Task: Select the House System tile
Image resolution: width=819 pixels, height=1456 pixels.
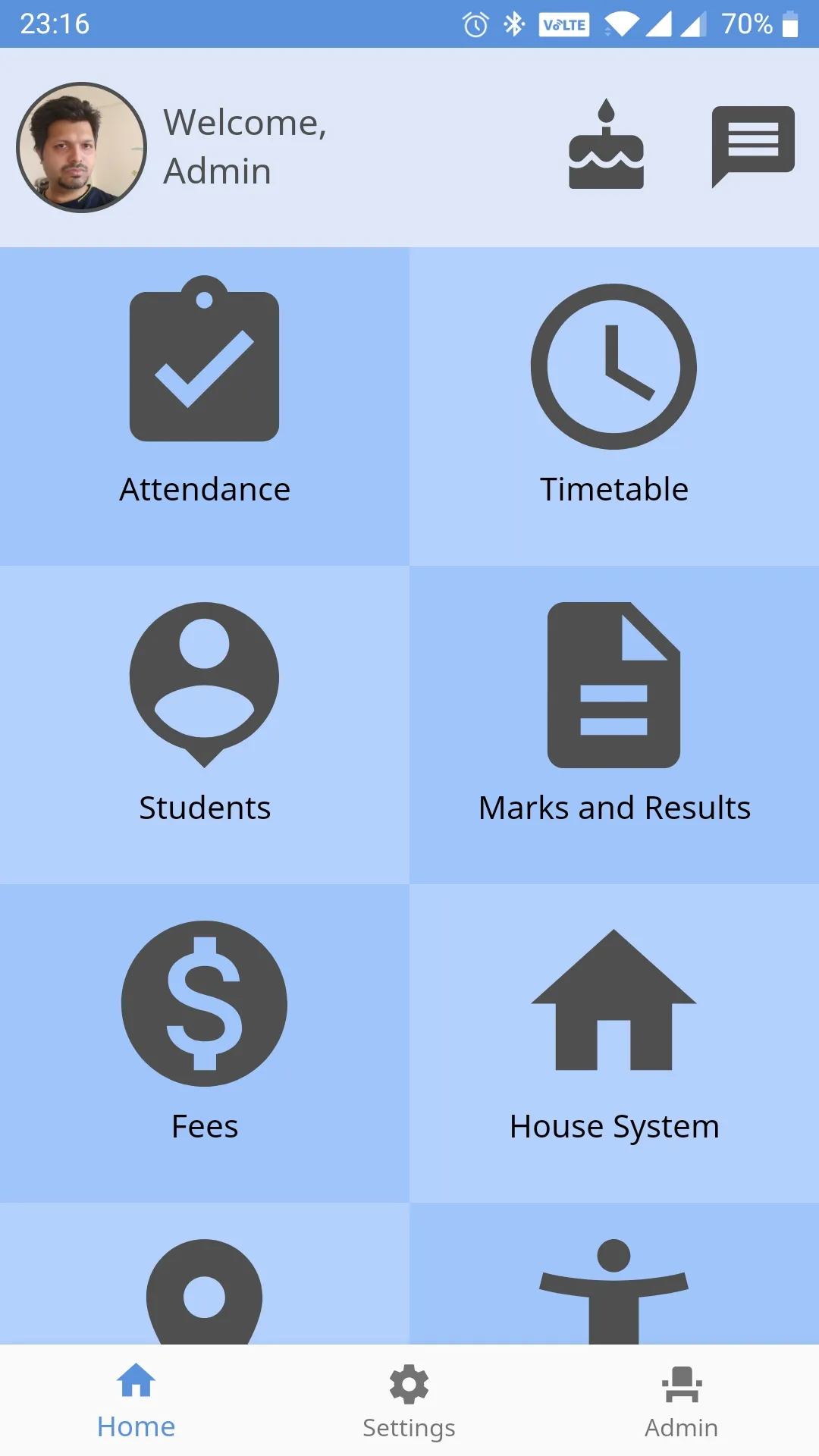Action: pos(614,1043)
